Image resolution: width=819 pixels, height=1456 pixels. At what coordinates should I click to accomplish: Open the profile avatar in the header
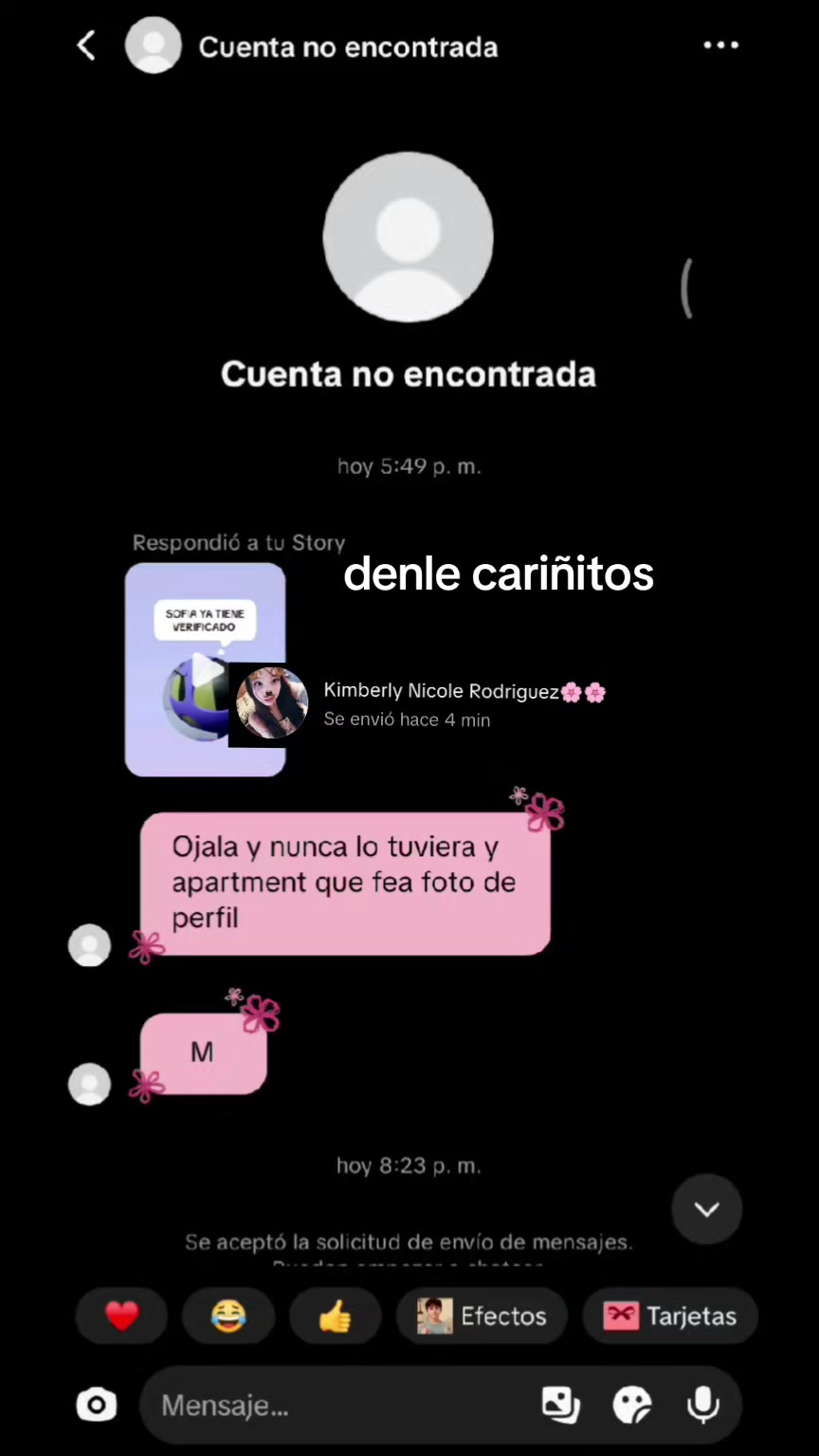pyautogui.click(x=154, y=45)
